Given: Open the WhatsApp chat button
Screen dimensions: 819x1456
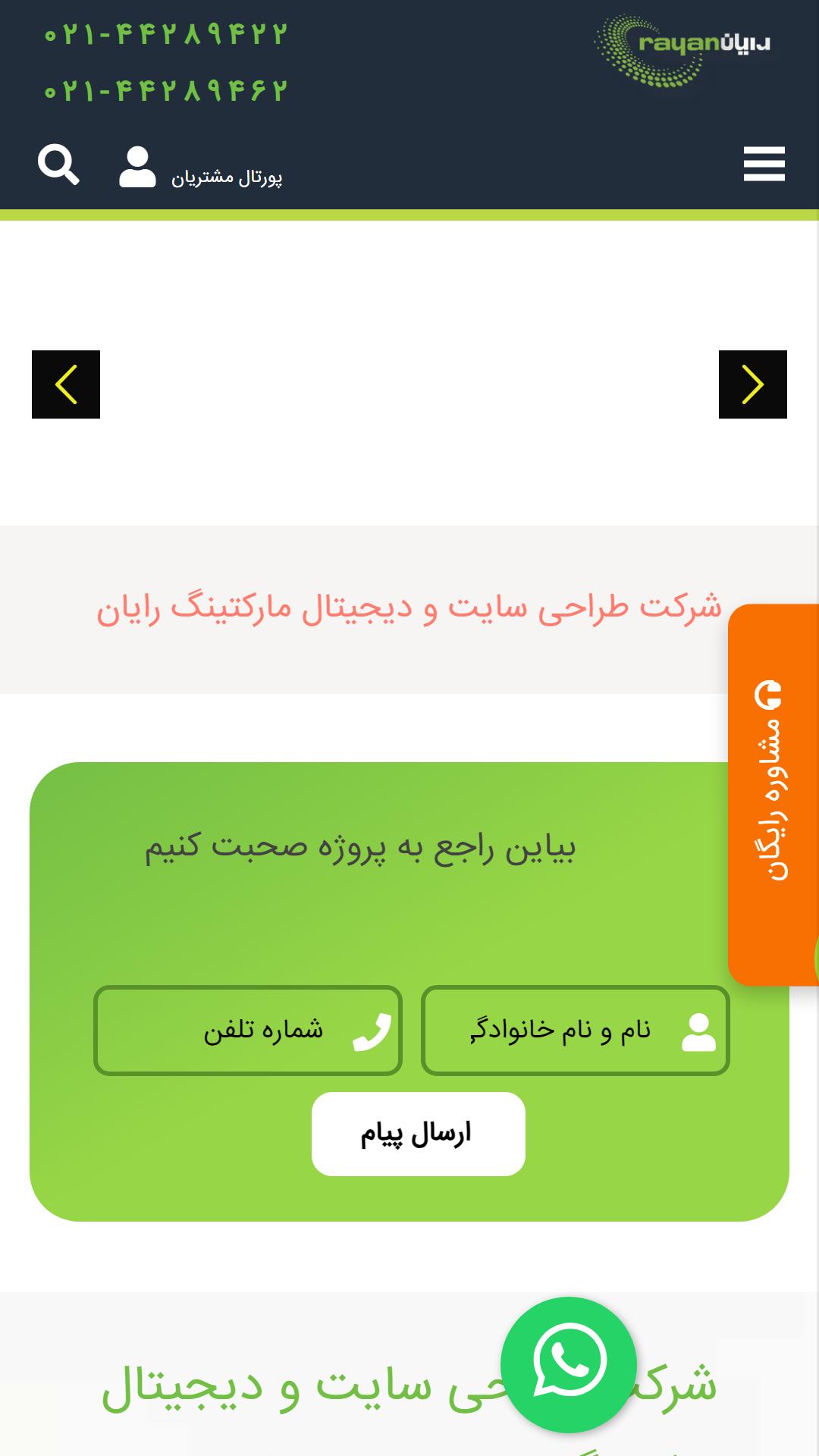Looking at the screenshot, I should click(x=569, y=1365).
